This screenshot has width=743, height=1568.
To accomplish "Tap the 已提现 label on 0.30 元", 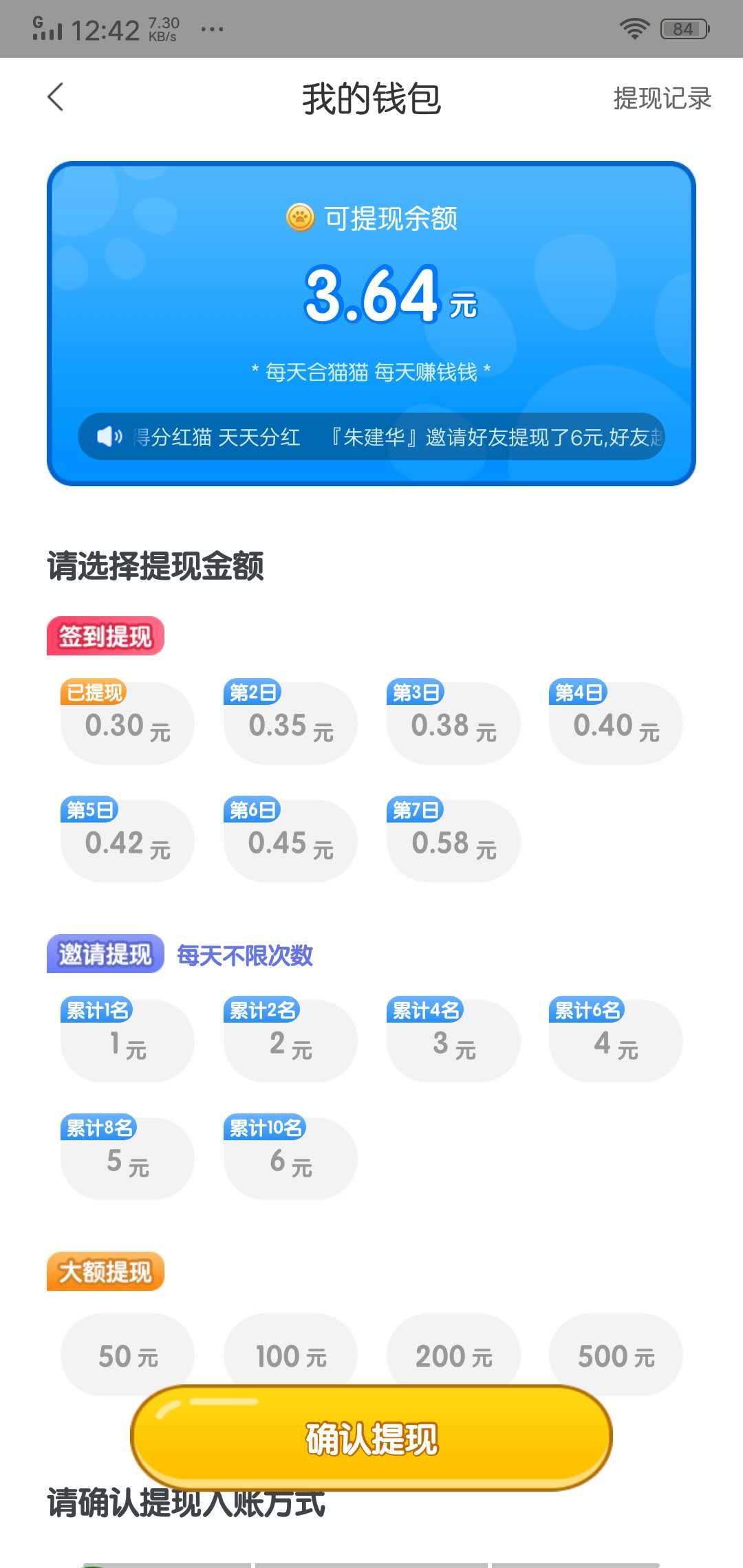I will [x=93, y=693].
